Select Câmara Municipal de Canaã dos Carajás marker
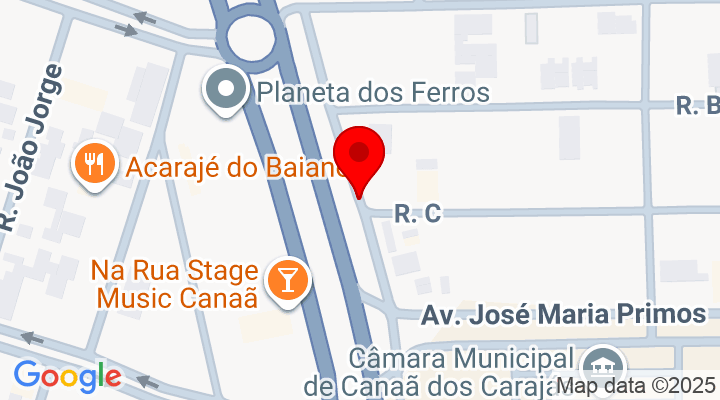The height and width of the screenshot is (400, 720). coord(603,362)
